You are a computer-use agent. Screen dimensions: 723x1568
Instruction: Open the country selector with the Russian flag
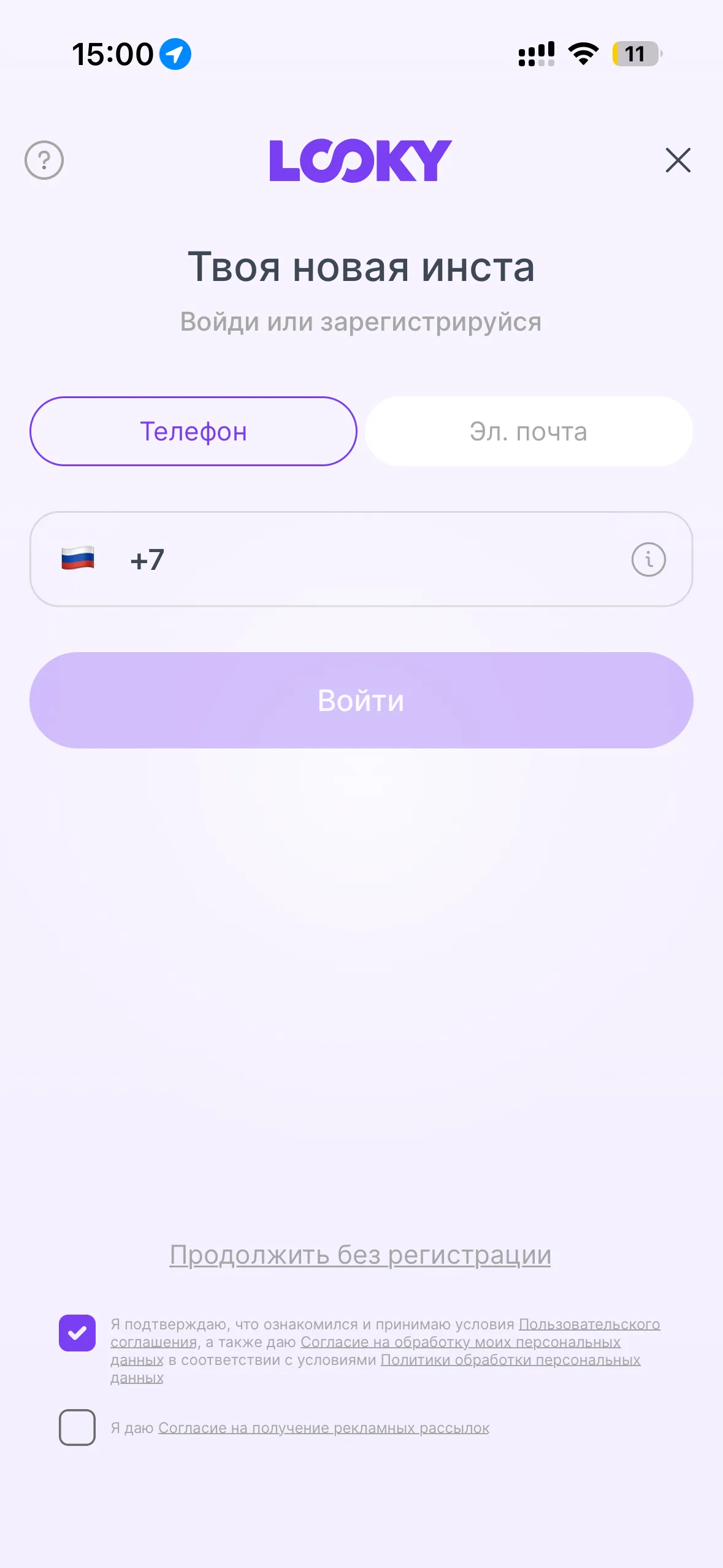click(x=78, y=559)
